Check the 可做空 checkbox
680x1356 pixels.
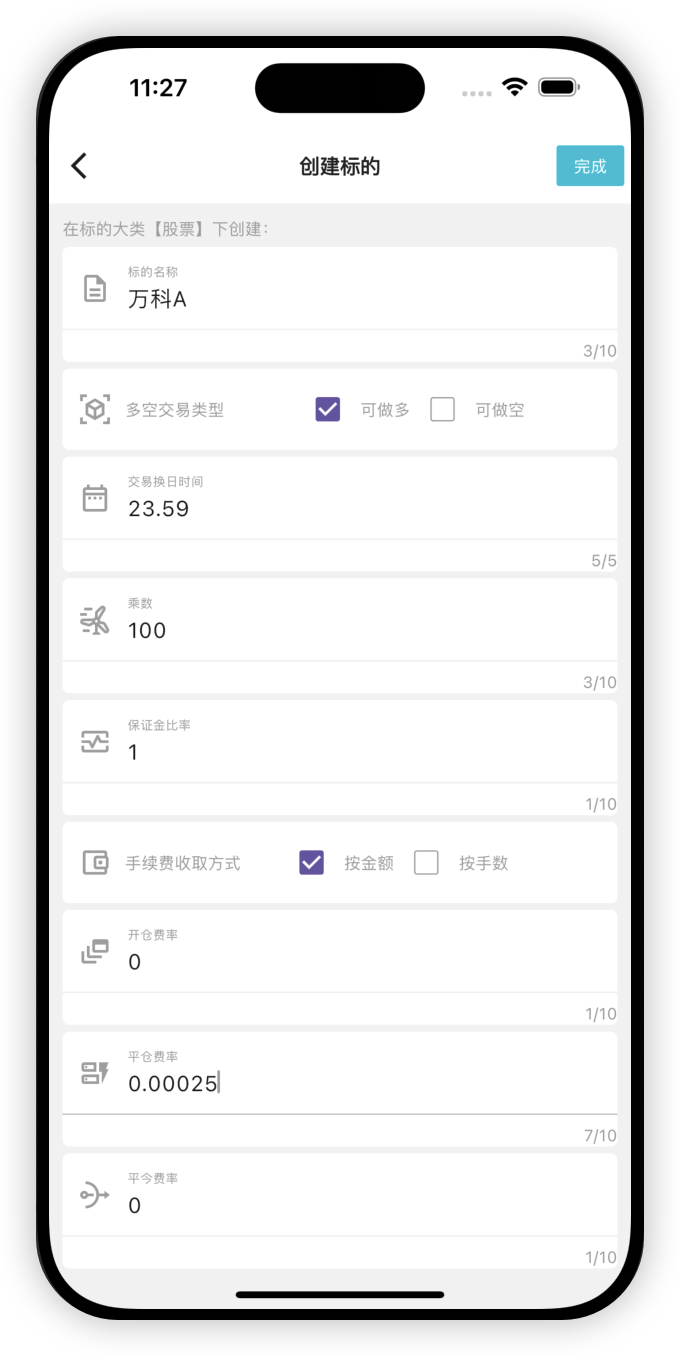click(x=442, y=409)
